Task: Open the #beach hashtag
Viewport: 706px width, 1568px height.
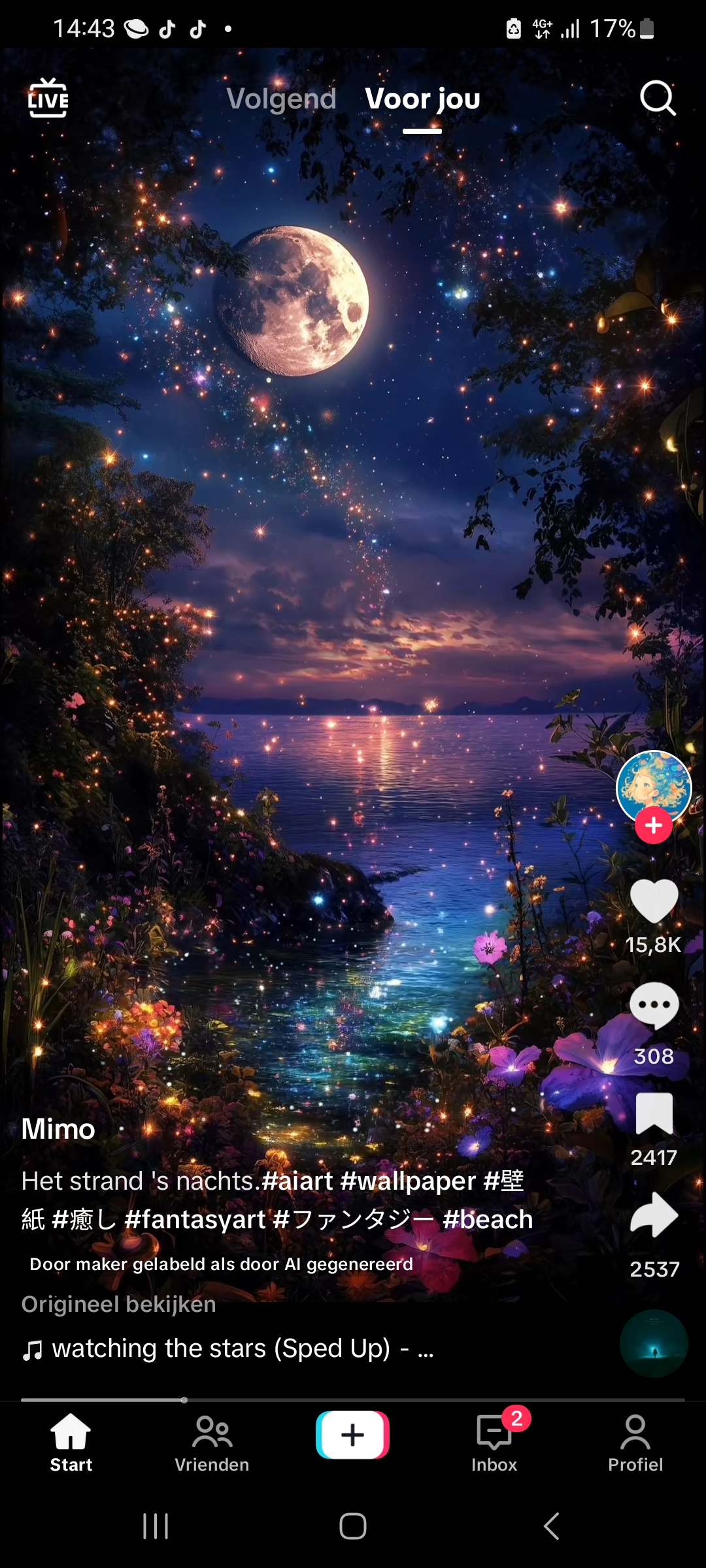Action: [488, 1220]
